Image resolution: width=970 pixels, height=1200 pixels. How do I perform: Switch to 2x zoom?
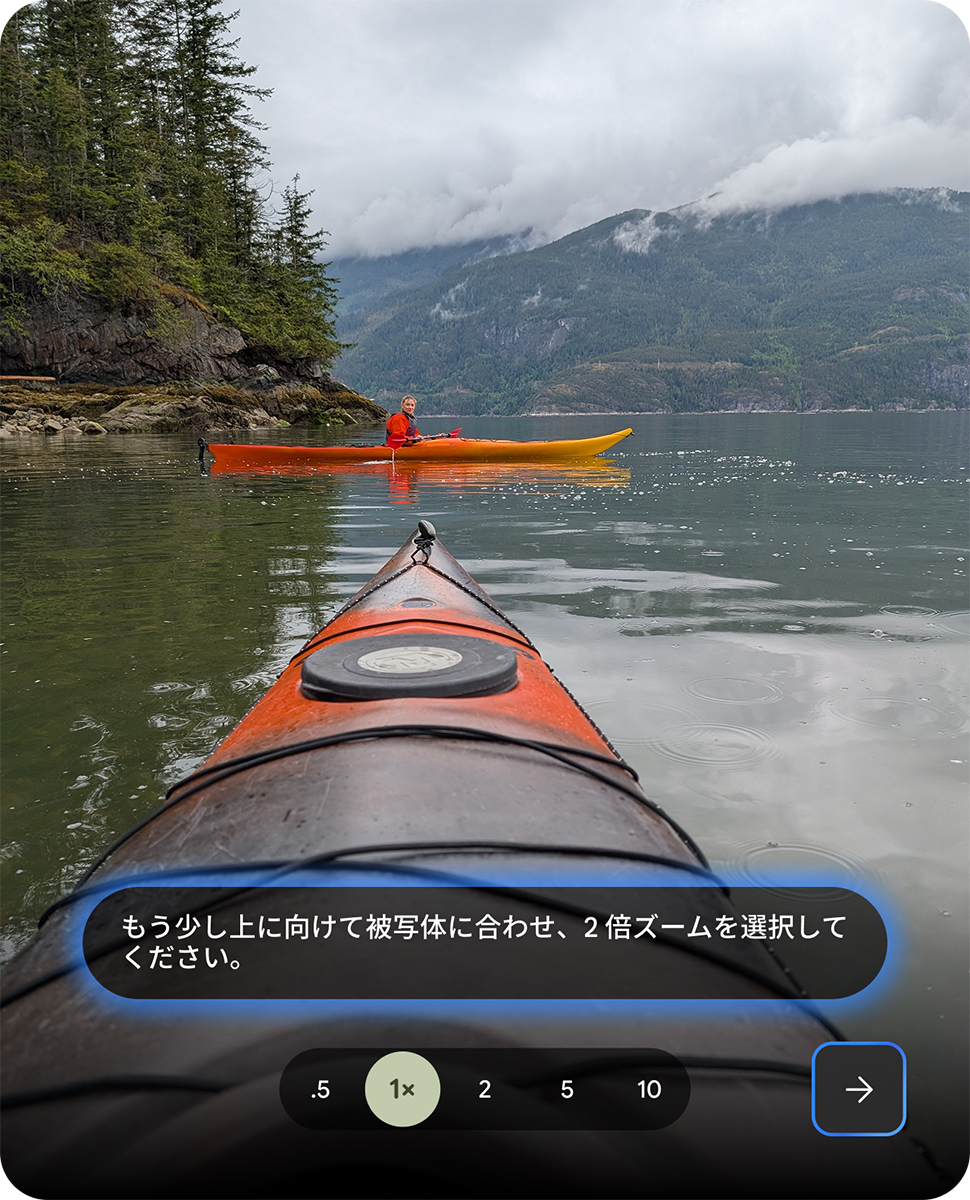point(485,1090)
